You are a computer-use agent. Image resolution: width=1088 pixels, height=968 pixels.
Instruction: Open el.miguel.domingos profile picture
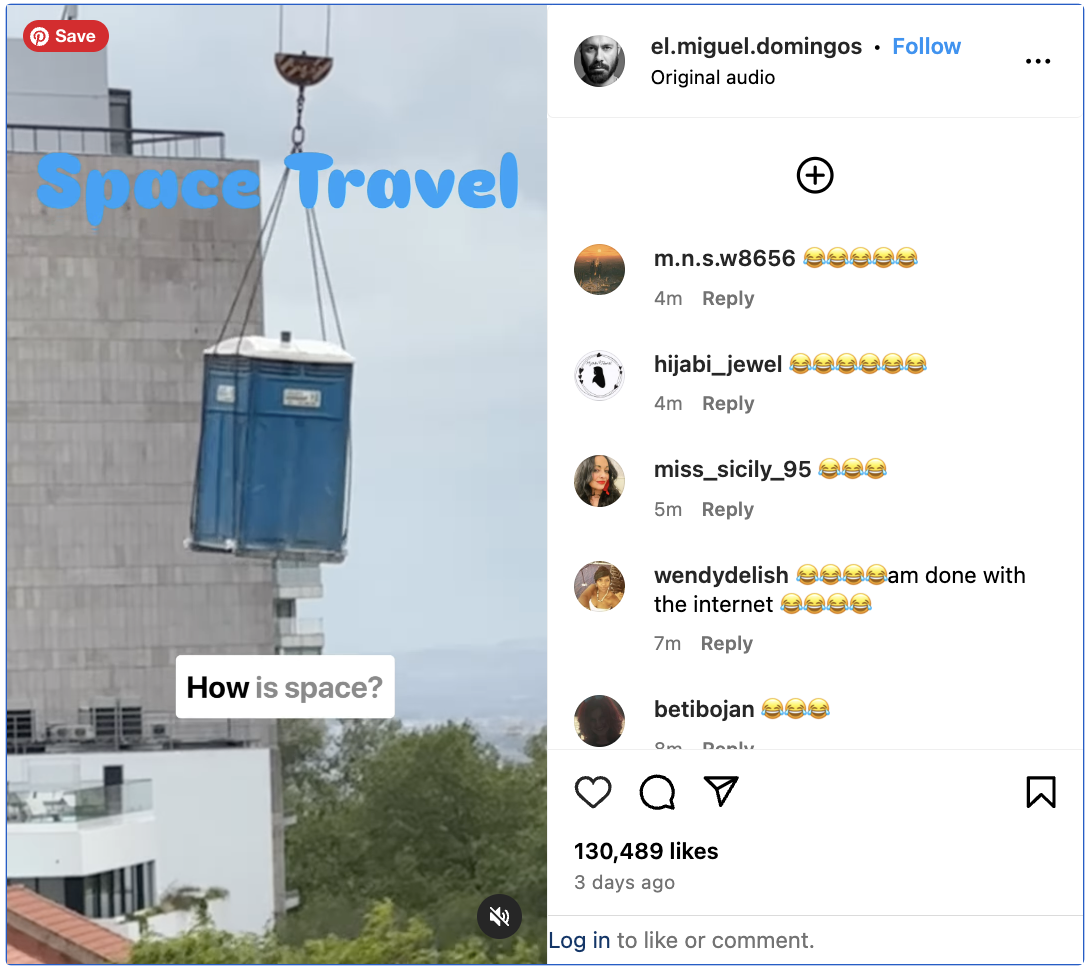click(599, 62)
